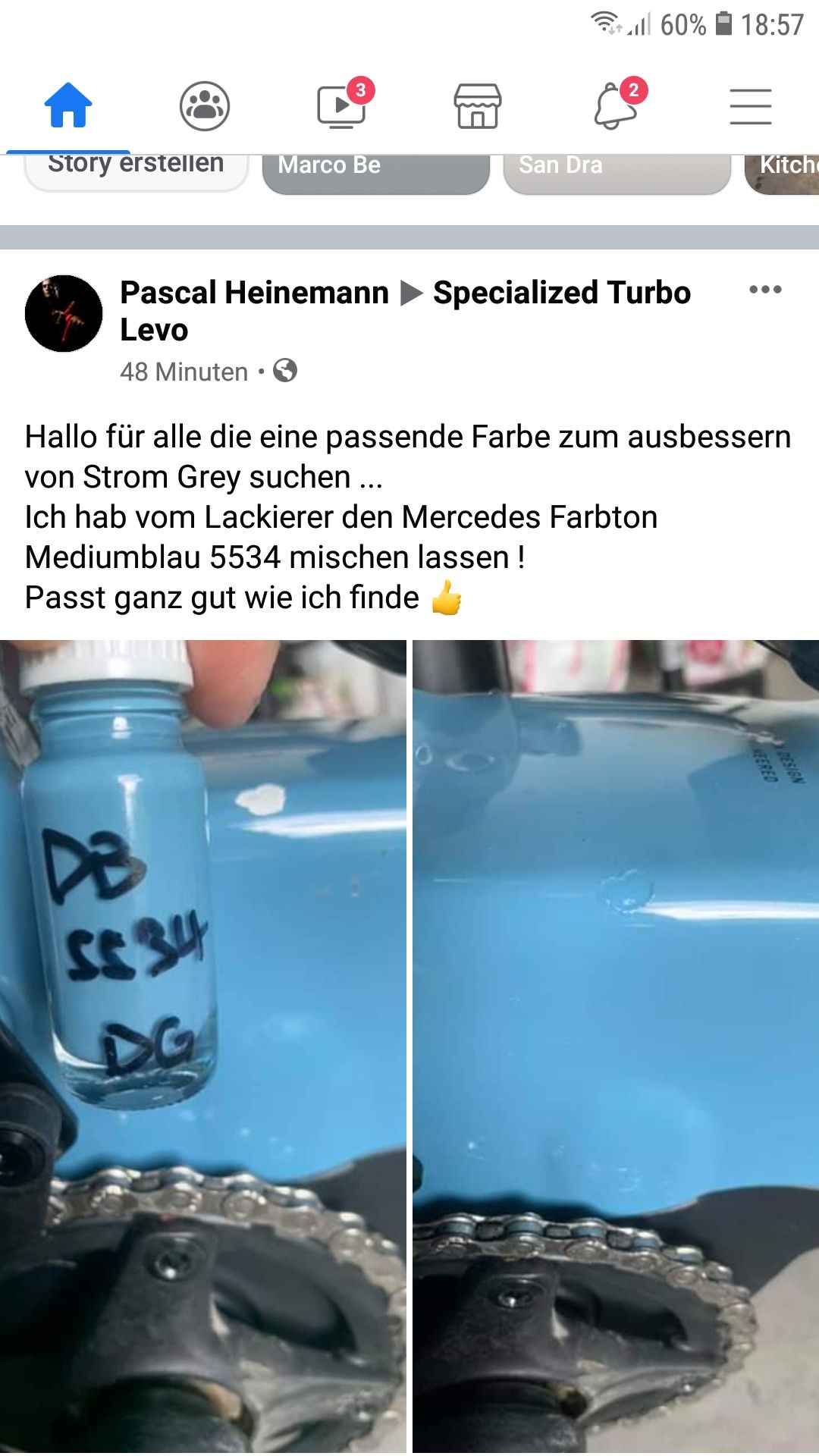This screenshot has height=1456, width=819.
Task: Open the paint bottle photo
Action: pos(203,1046)
